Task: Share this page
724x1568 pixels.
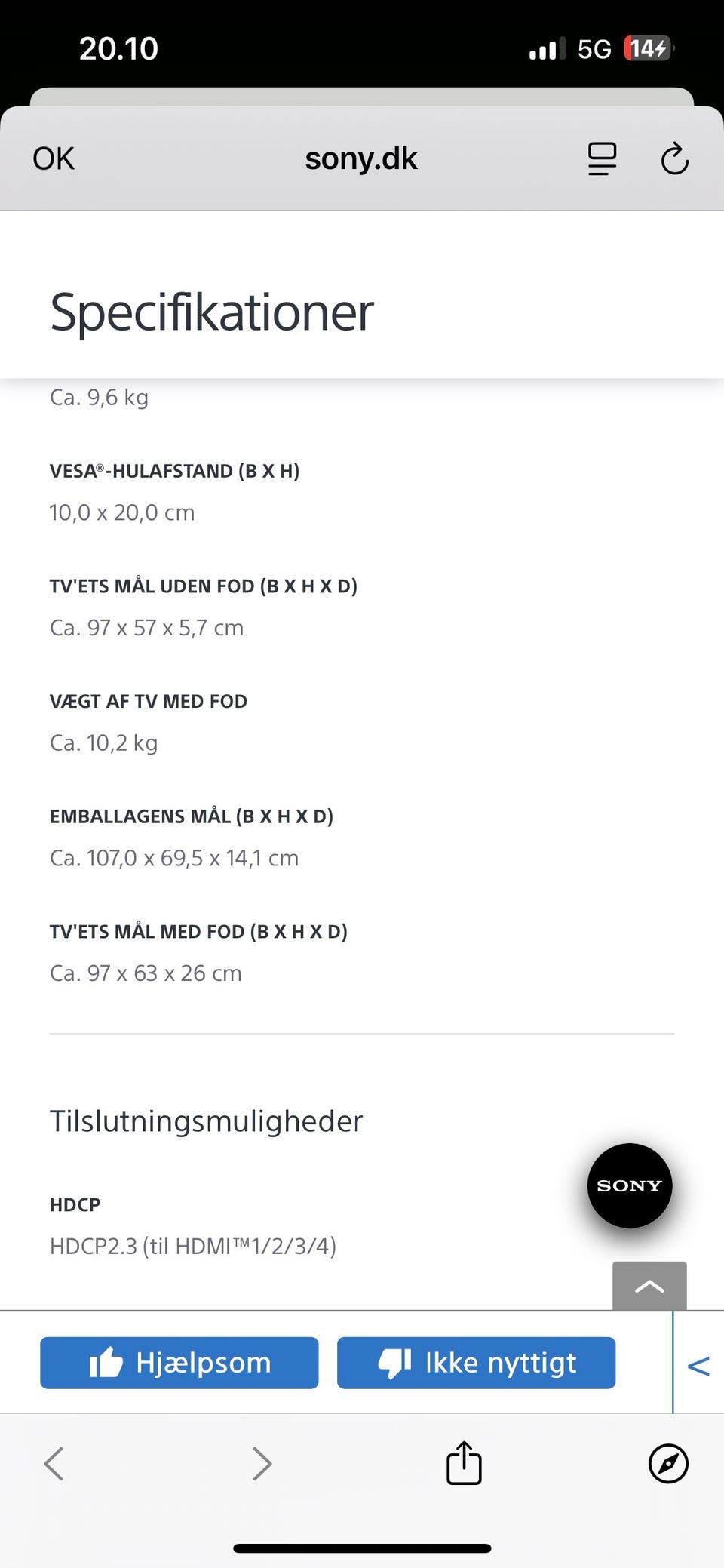Action: (x=464, y=1462)
